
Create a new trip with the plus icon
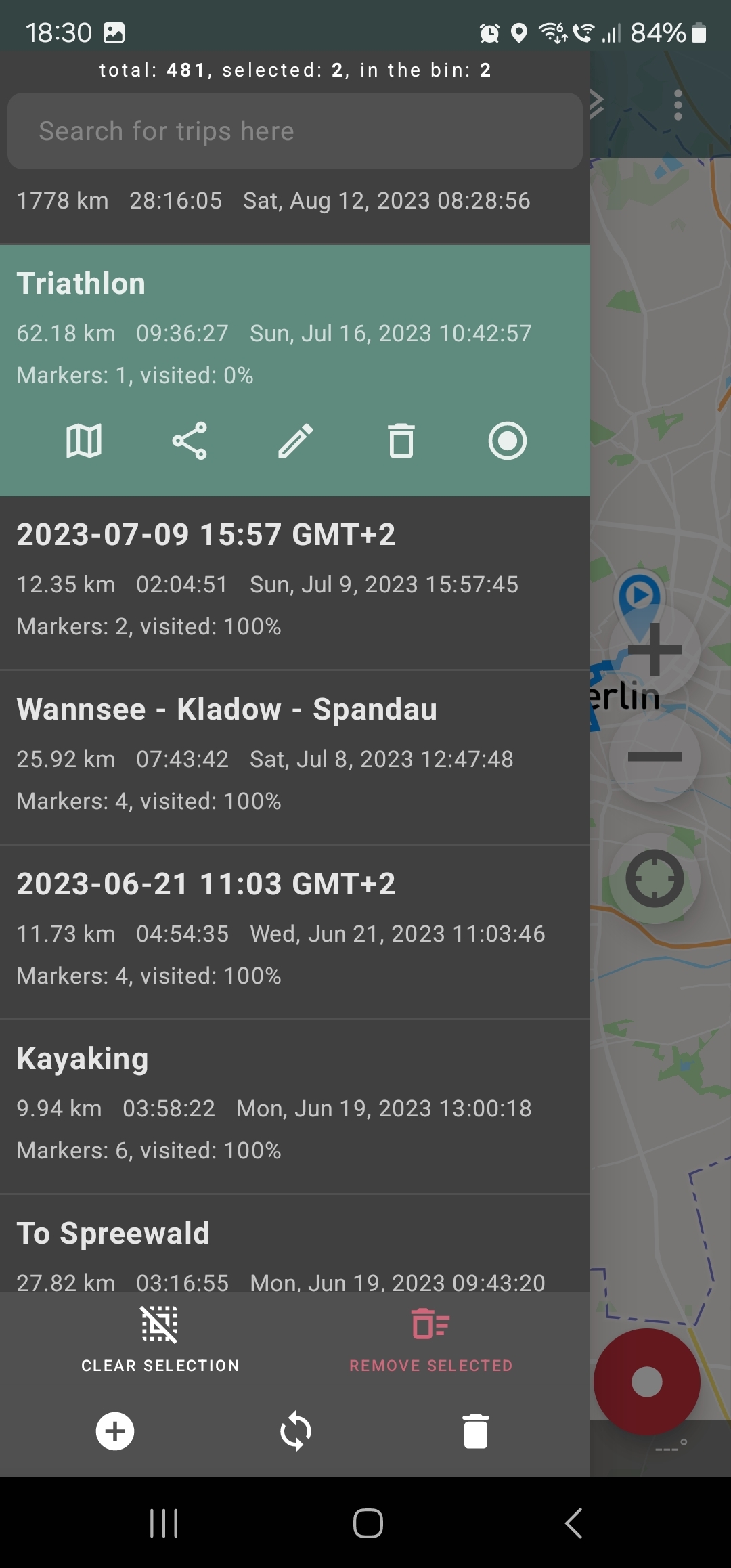[x=115, y=1432]
